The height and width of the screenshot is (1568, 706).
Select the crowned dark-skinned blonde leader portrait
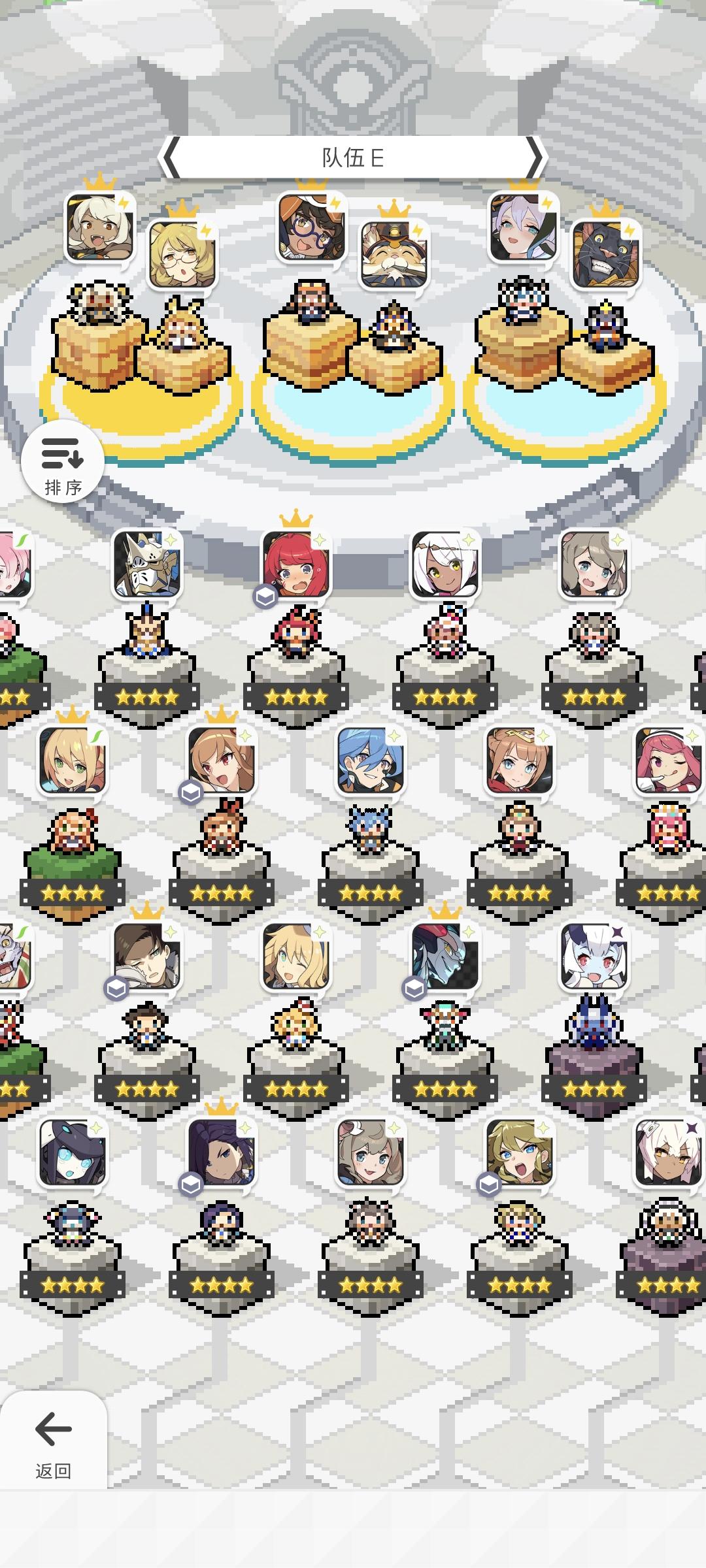[x=99, y=229]
